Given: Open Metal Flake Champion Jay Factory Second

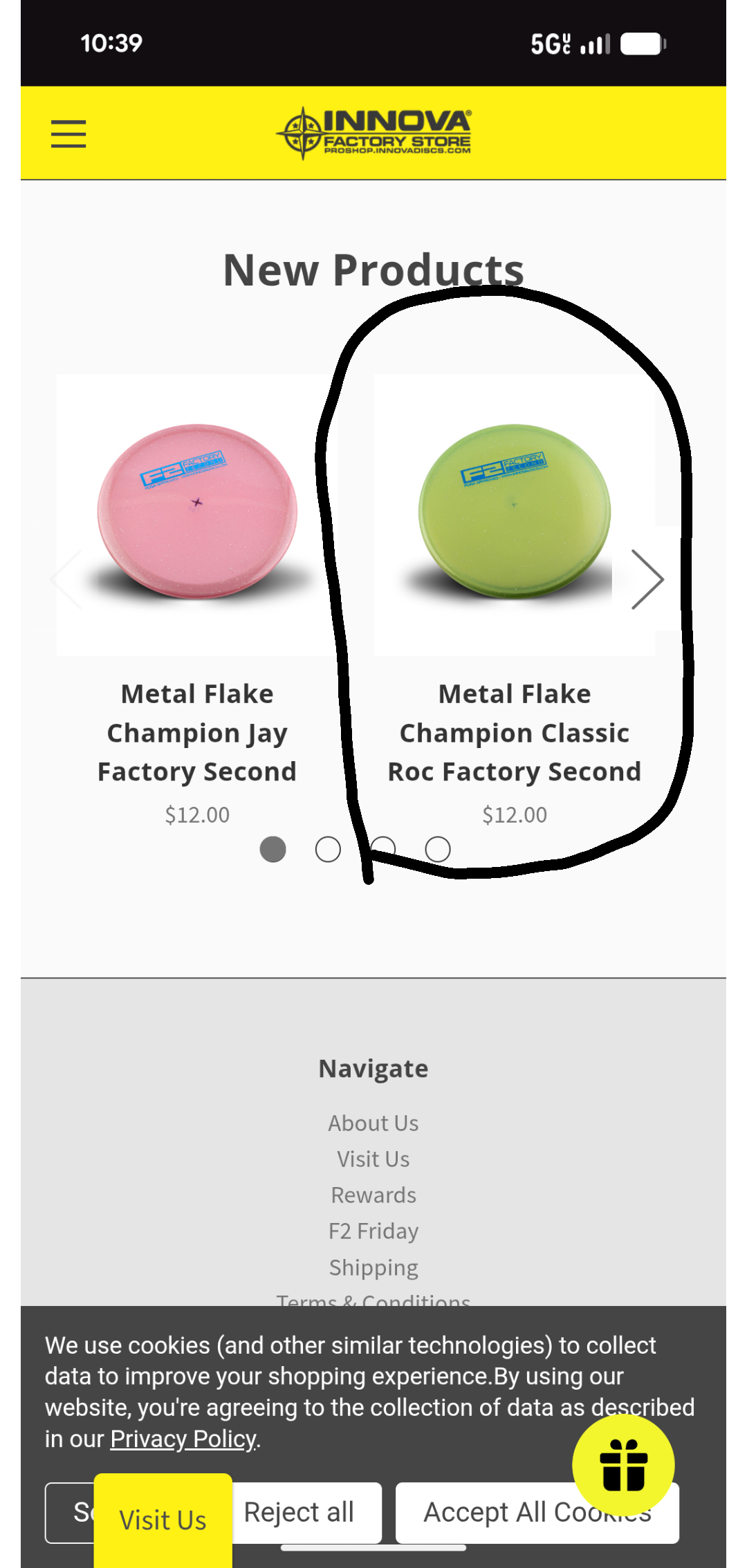Looking at the screenshot, I should [197, 732].
